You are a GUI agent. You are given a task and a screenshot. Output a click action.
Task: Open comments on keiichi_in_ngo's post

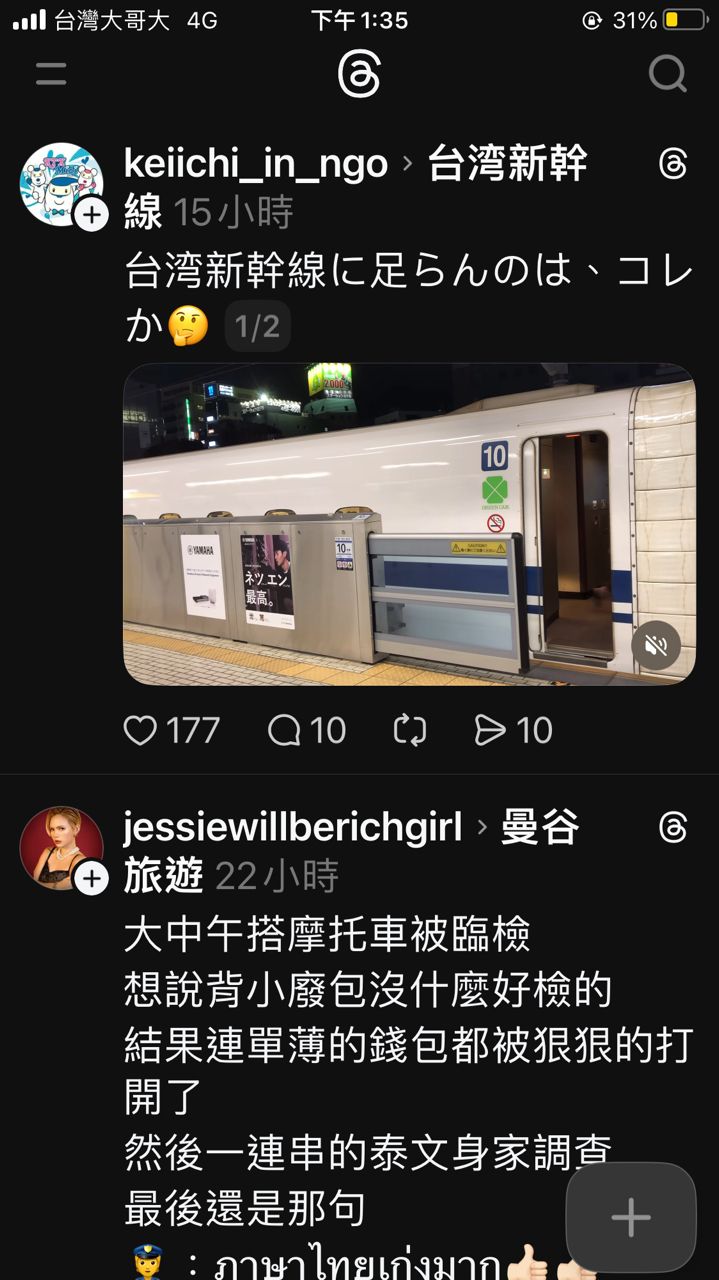click(x=285, y=731)
